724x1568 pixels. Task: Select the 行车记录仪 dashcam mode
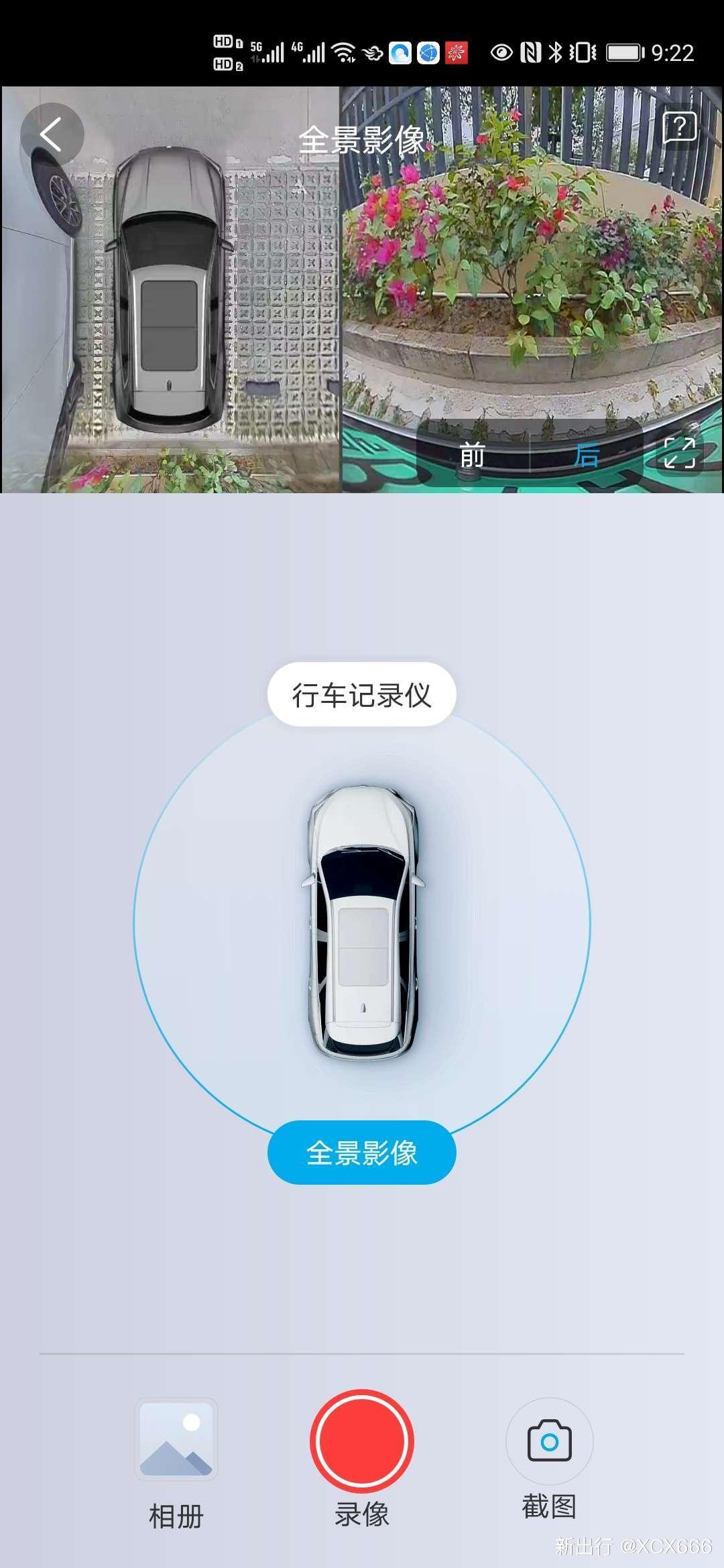pos(361,695)
